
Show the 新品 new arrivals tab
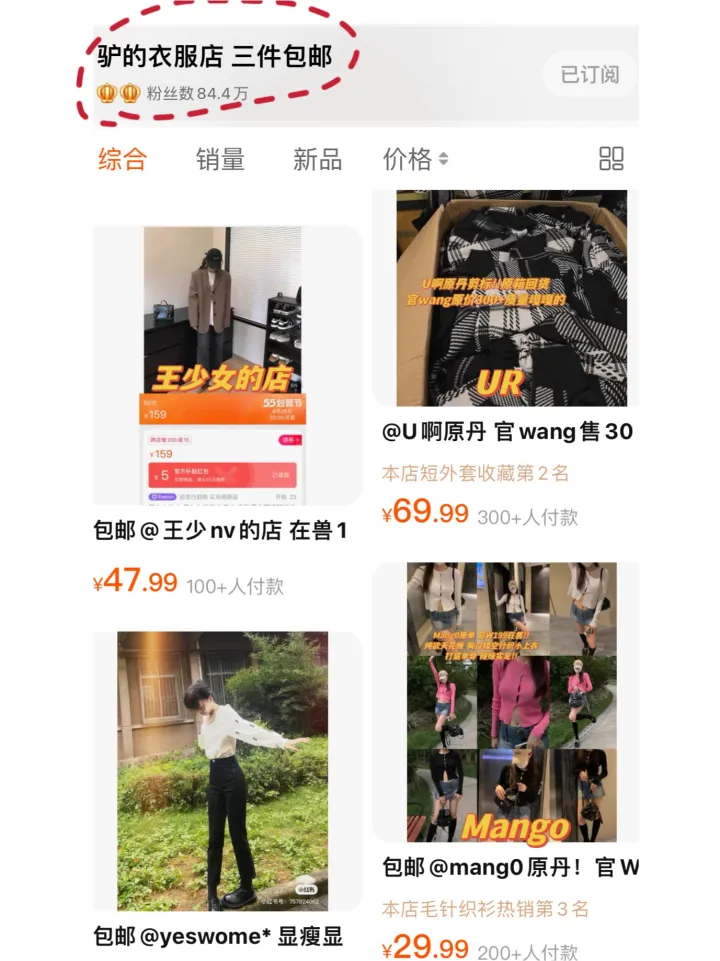tap(317, 159)
